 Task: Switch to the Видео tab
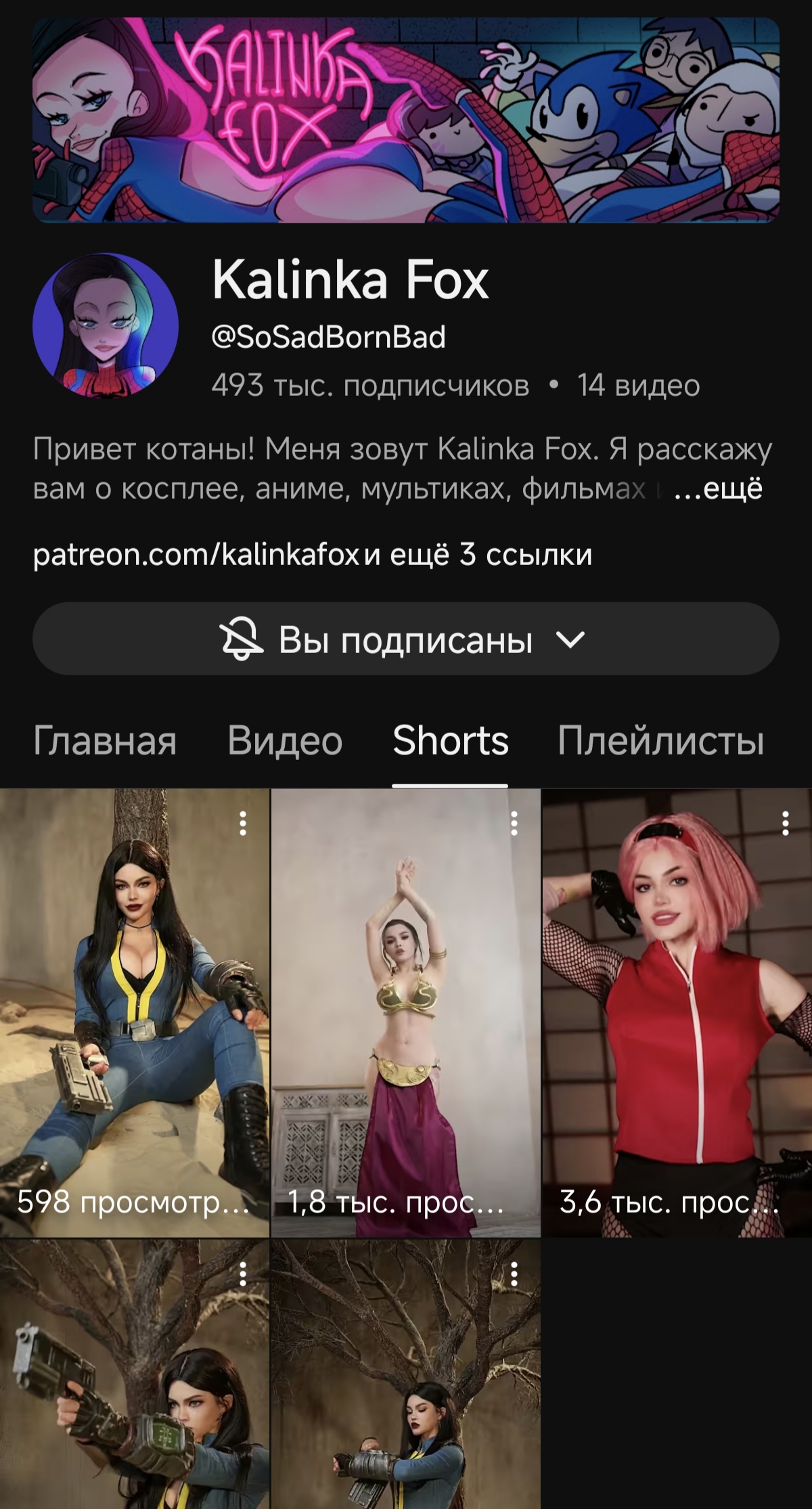point(285,740)
